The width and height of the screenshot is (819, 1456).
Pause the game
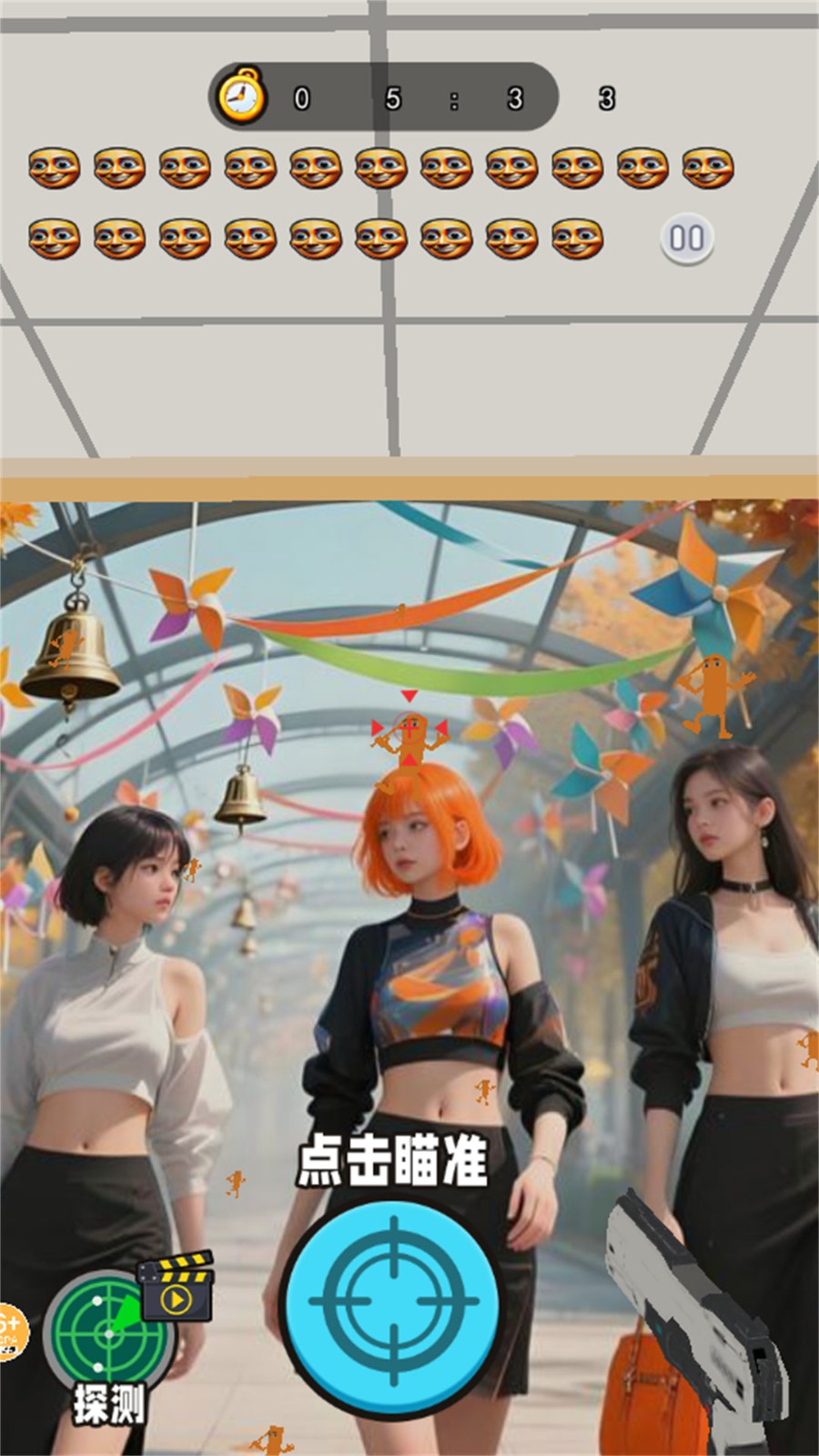click(x=686, y=239)
